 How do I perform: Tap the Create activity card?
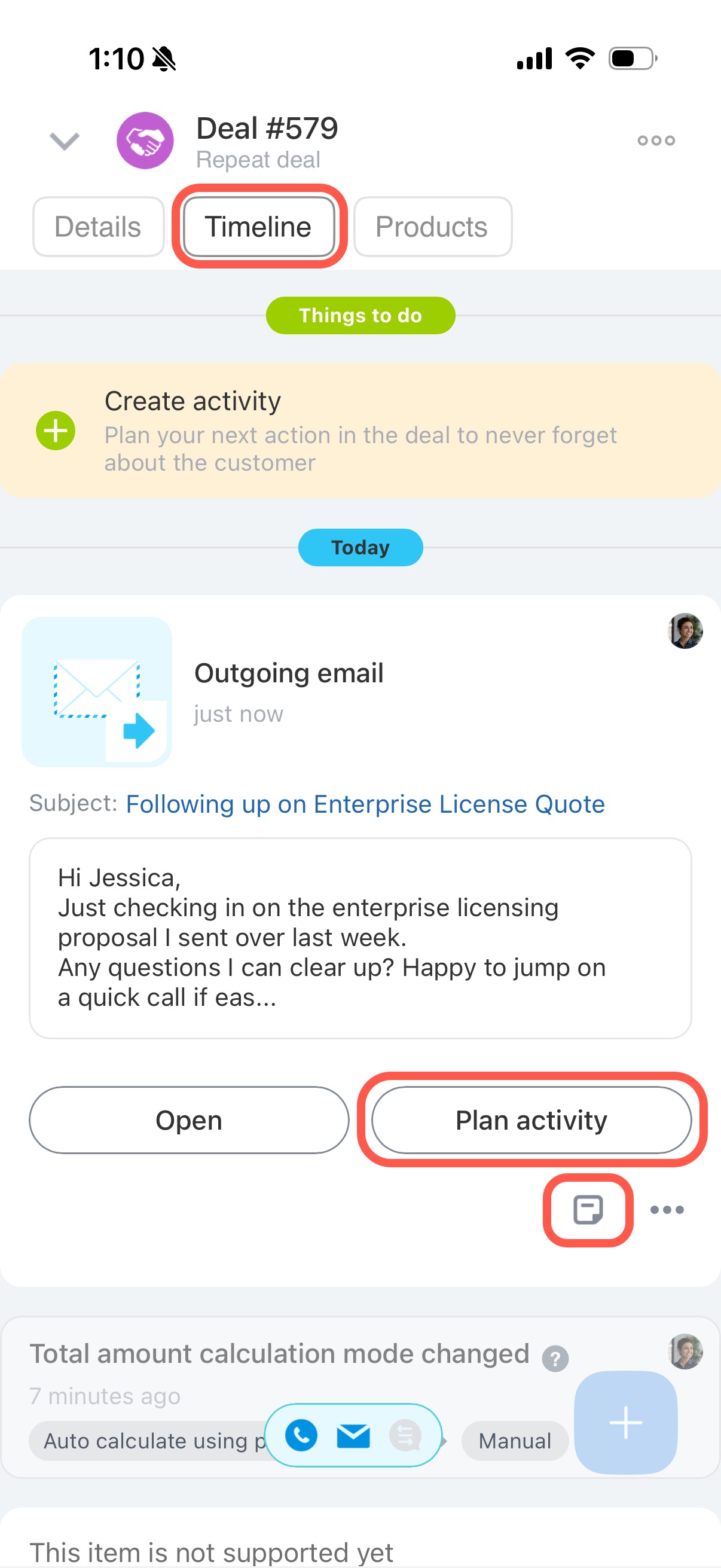tap(360, 431)
